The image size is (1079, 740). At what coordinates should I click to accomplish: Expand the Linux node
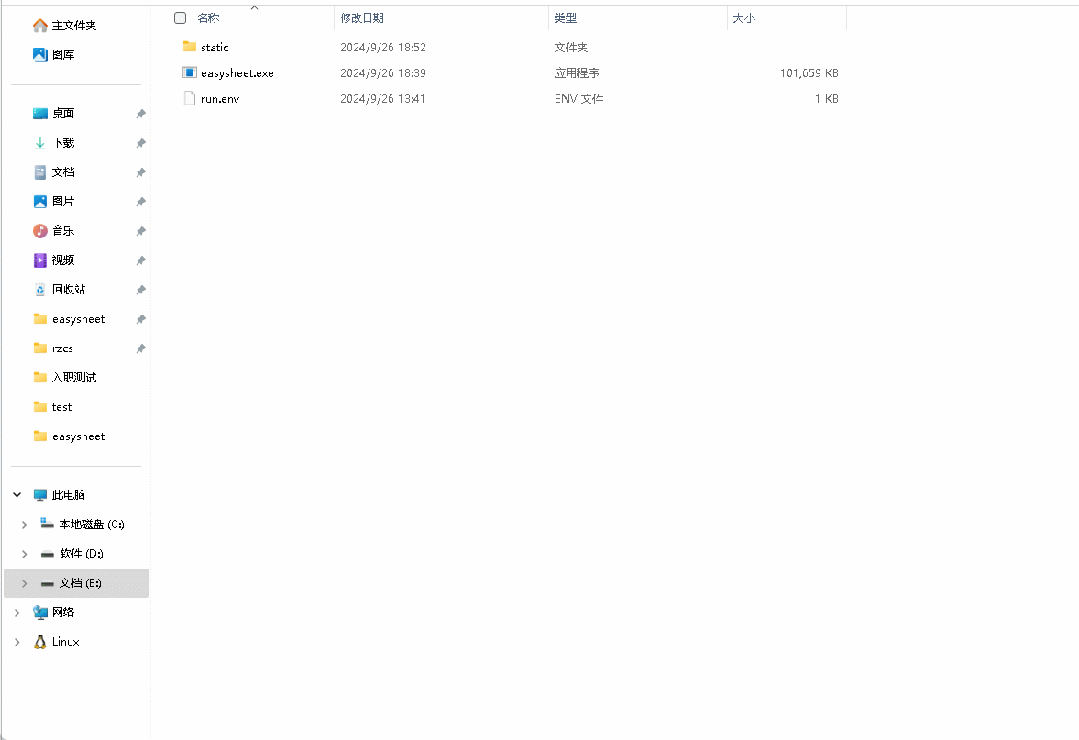coord(17,642)
